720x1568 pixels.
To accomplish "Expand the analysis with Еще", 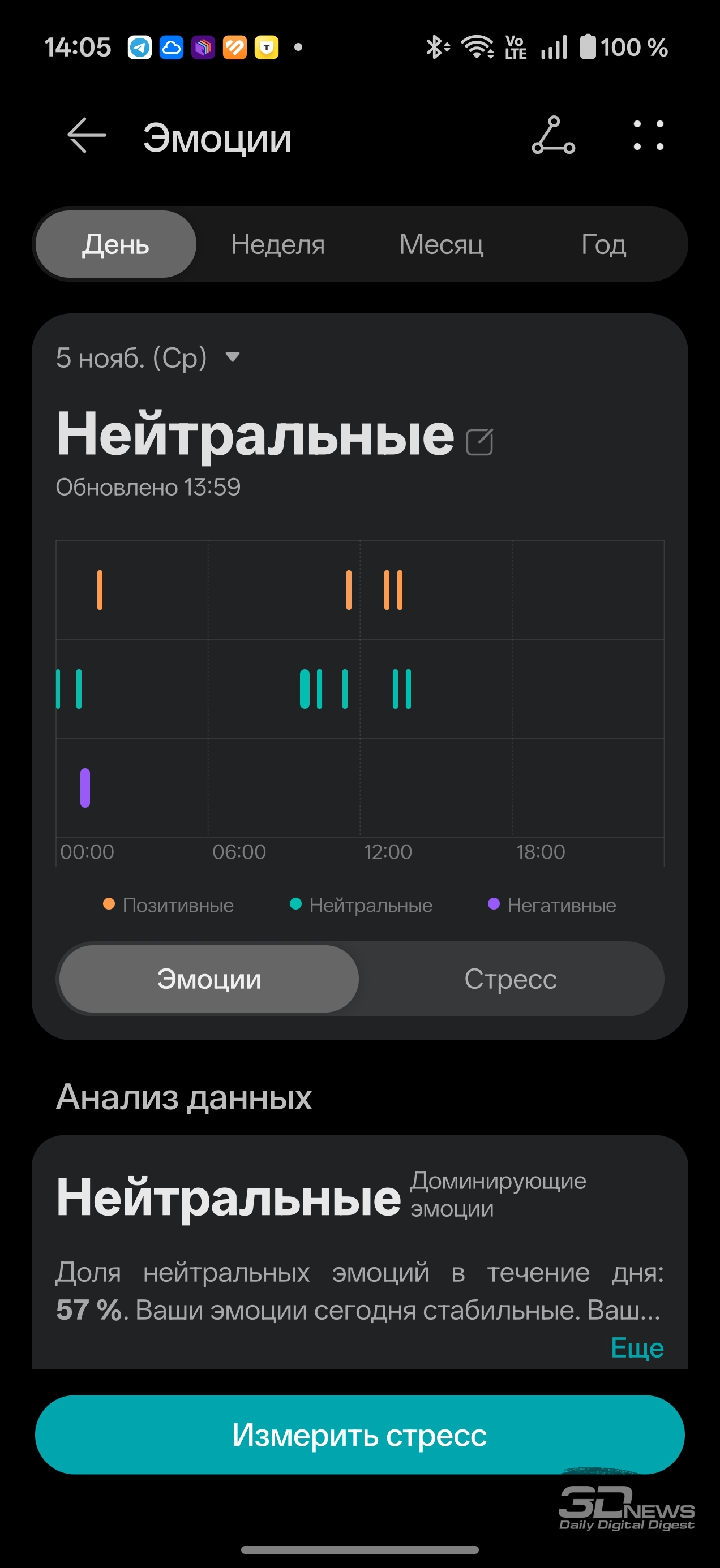I will [637, 1347].
